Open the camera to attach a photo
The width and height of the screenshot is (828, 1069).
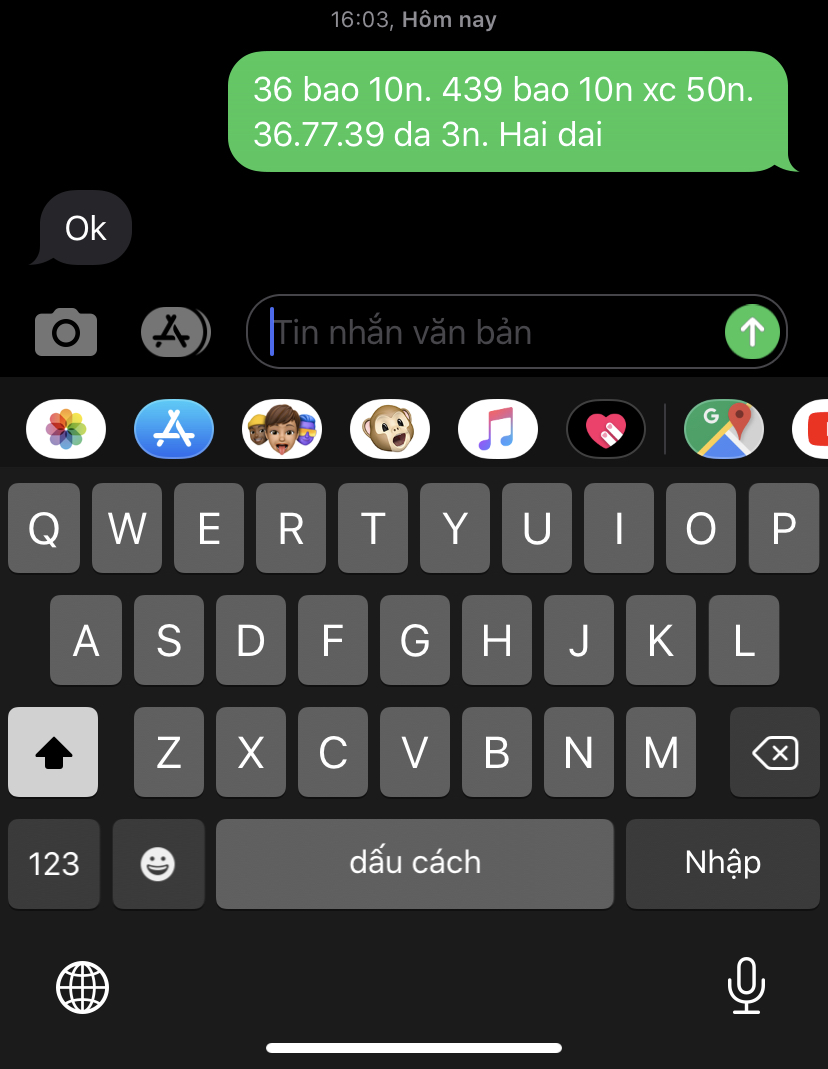pyautogui.click(x=66, y=332)
